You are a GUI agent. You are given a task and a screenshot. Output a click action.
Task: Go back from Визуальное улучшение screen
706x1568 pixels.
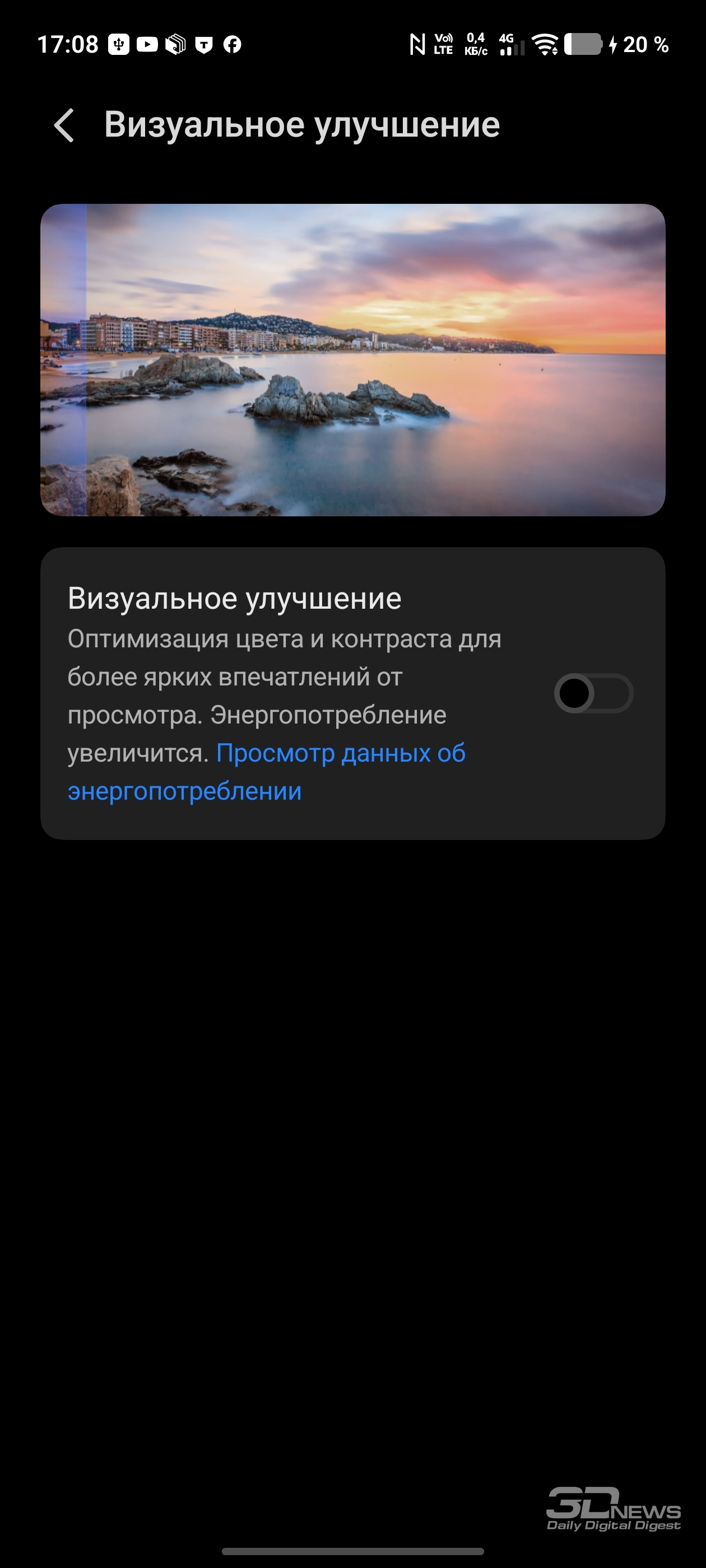[64, 125]
